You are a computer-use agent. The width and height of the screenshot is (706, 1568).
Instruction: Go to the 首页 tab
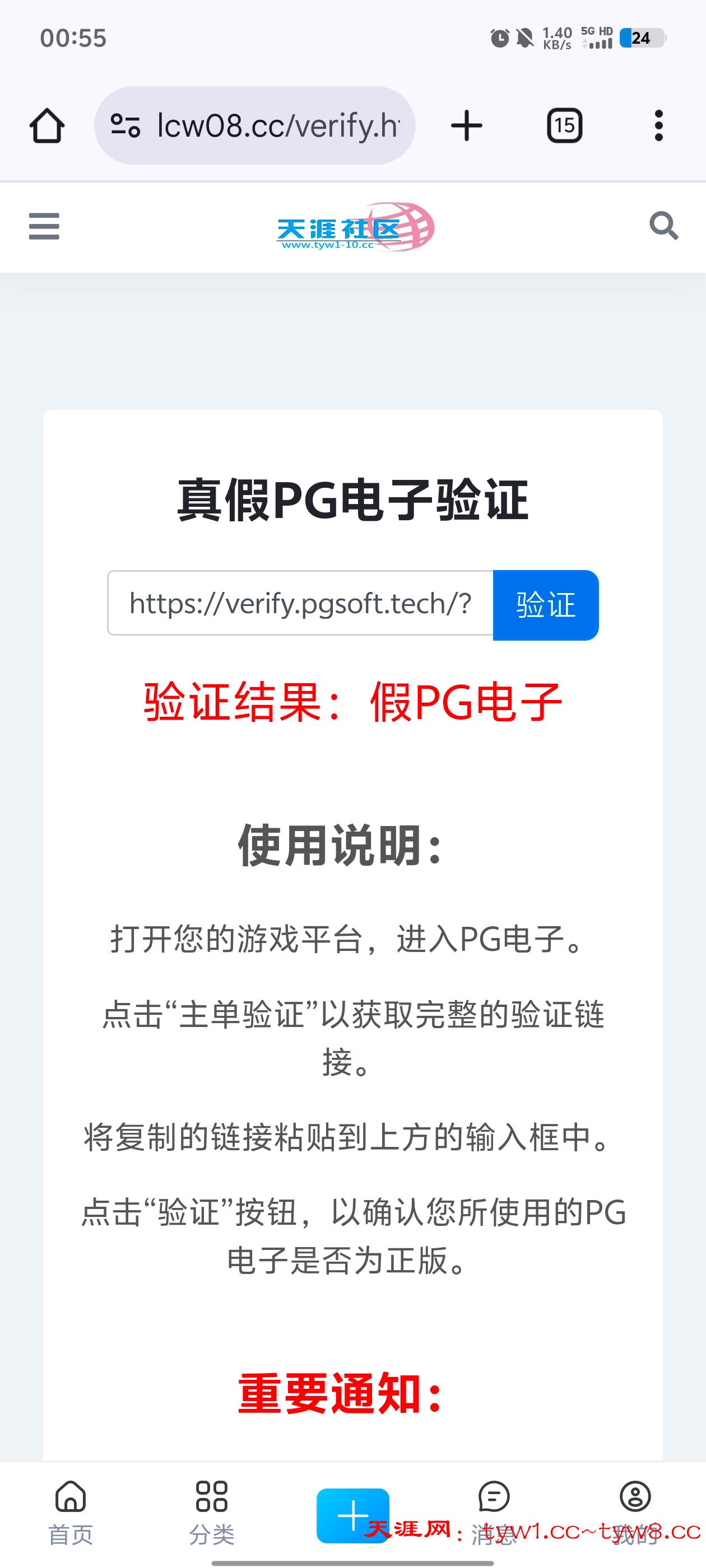tap(71, 1513)
